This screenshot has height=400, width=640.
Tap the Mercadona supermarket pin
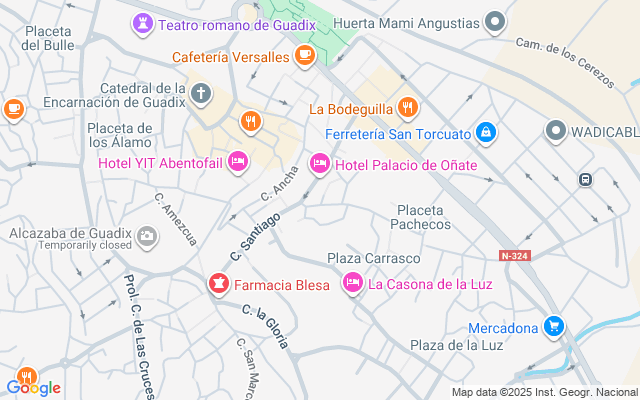[x=554, y=326]
